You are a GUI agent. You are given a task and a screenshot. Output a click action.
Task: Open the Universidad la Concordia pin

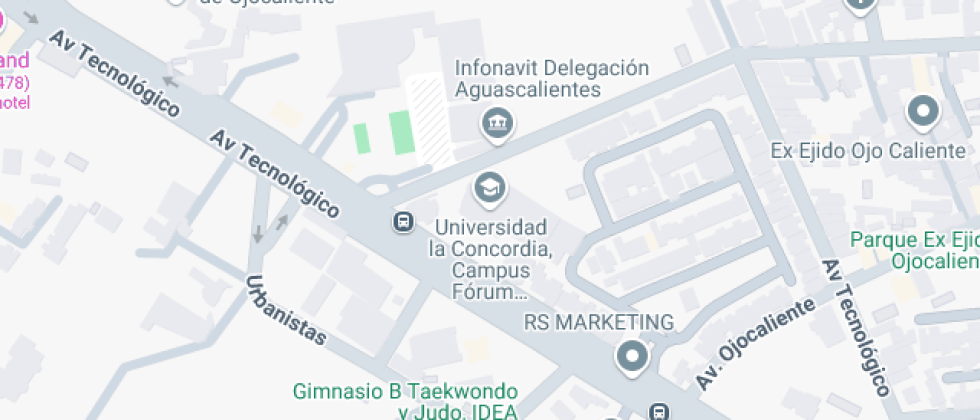coord(489,187)
